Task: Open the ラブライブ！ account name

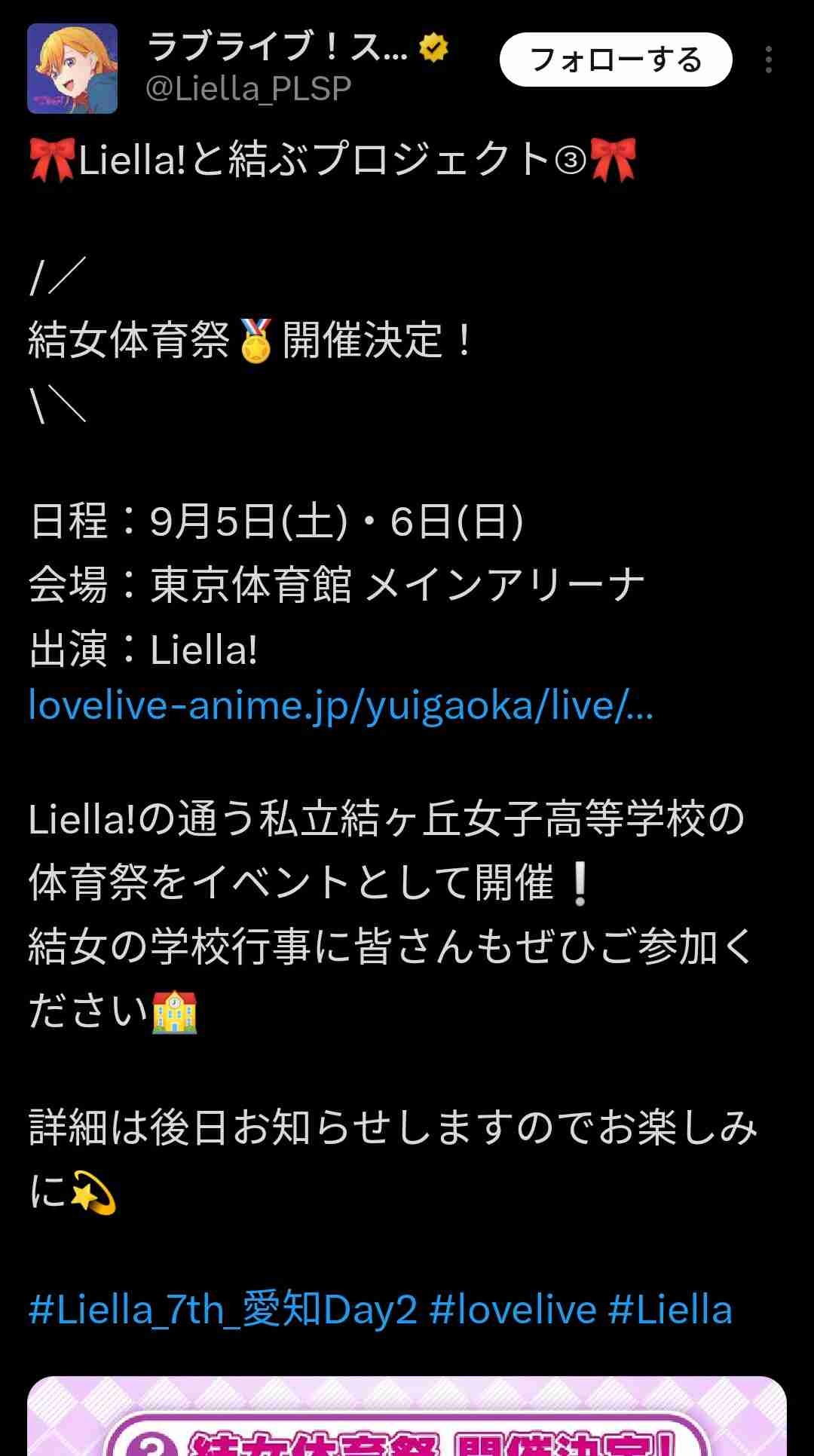Action: pyautogui.click(x=277, y=48)
